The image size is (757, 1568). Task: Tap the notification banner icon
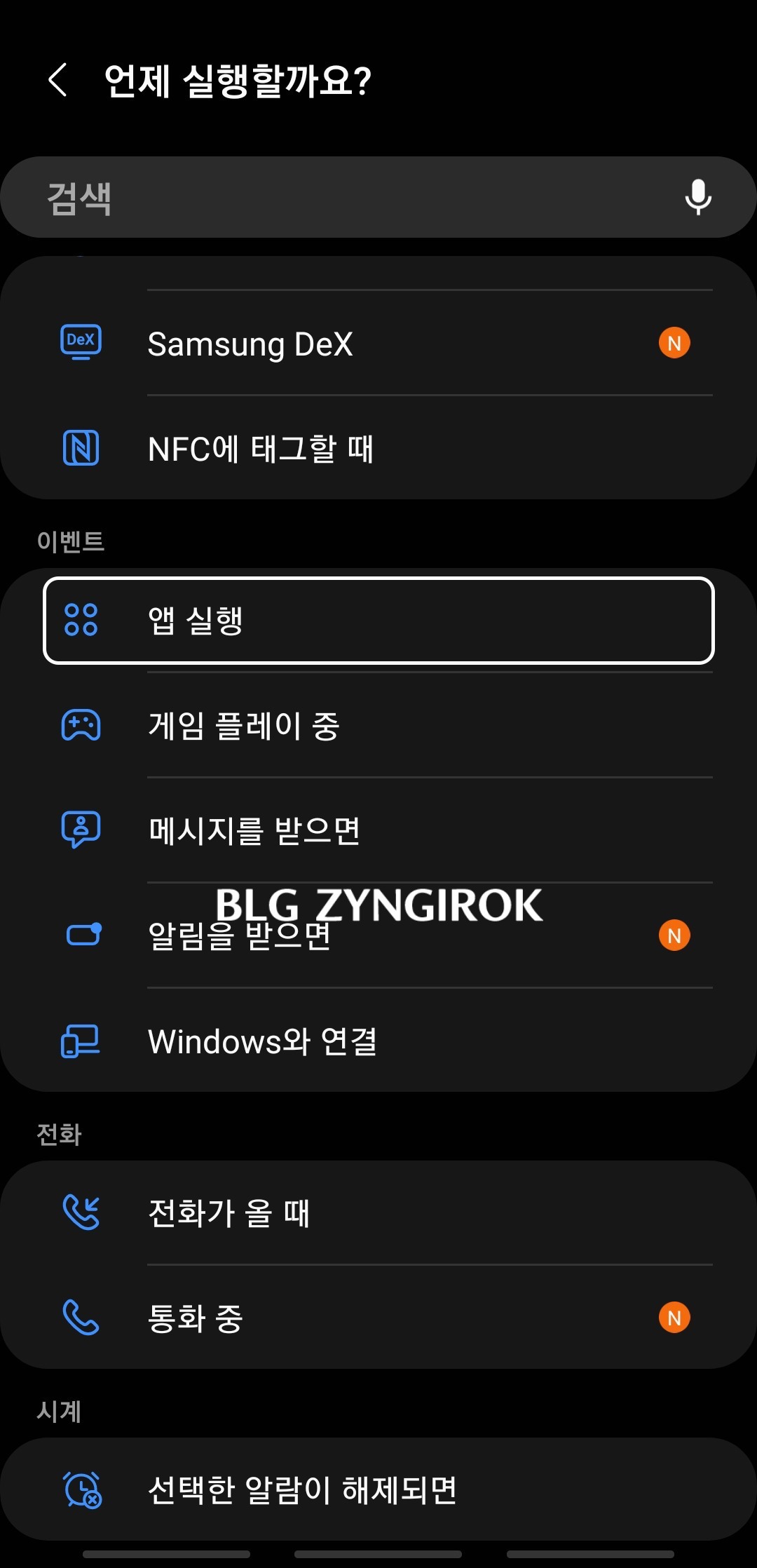click(81, 935)
